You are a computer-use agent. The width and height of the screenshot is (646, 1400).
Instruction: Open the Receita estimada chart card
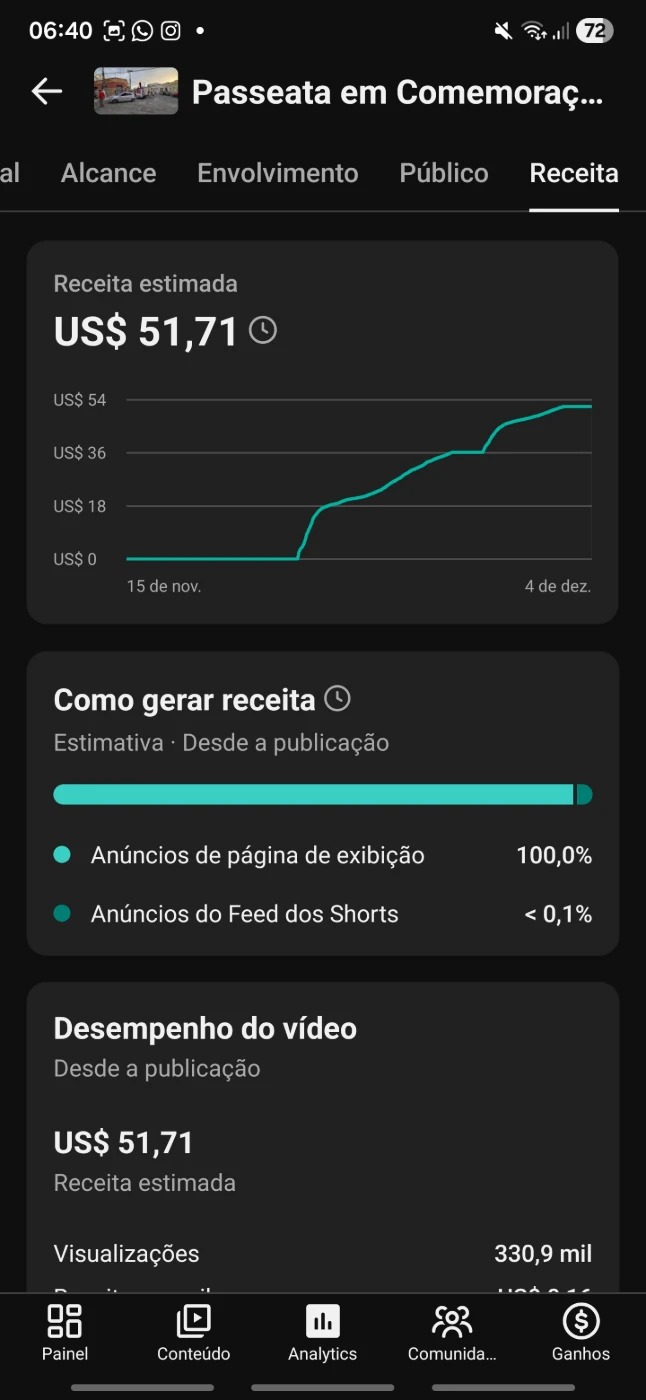pos(322,480)
